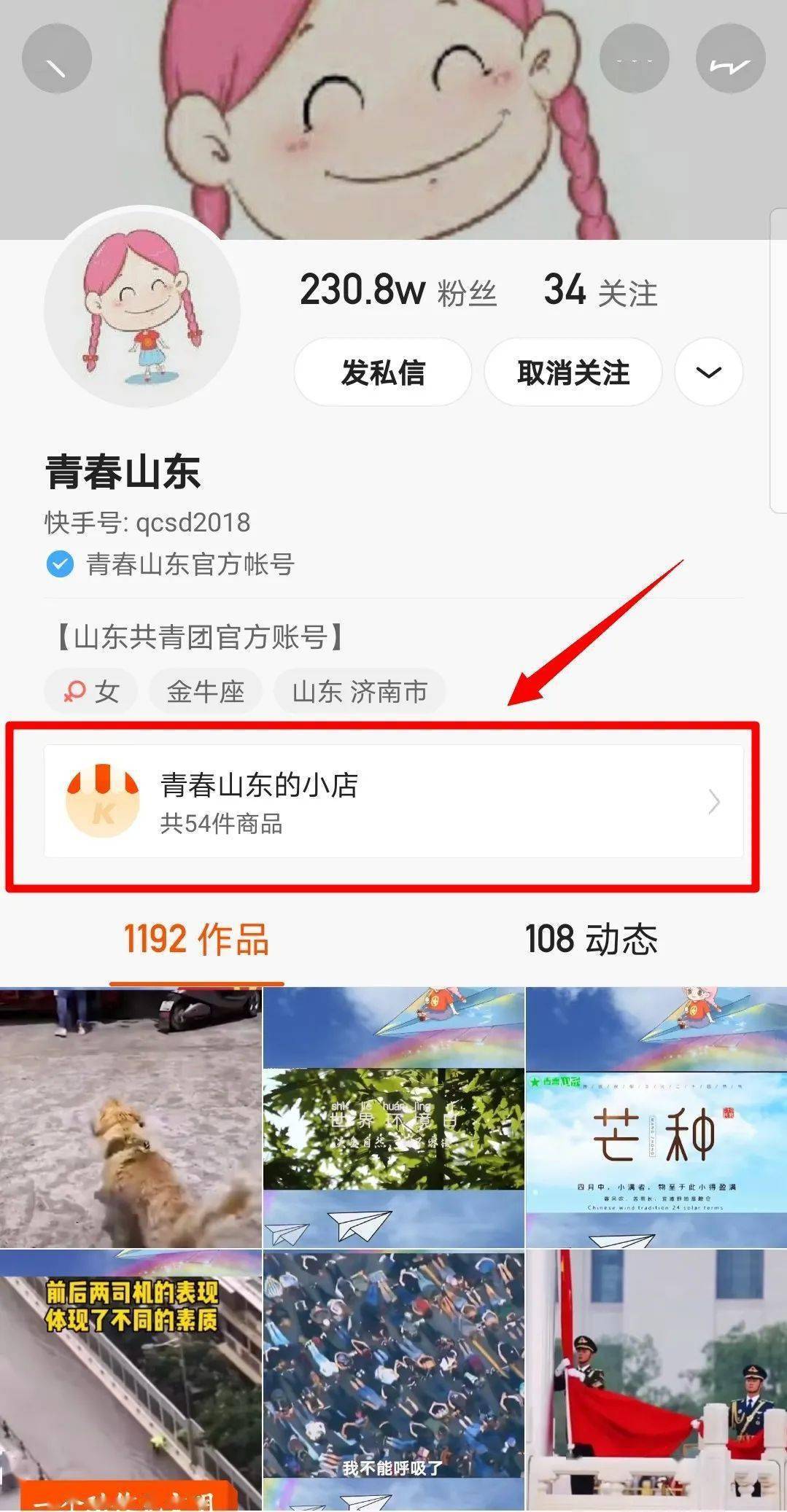
Task: Open the 芒种 video tile
Action: (x=656, y=1117)
